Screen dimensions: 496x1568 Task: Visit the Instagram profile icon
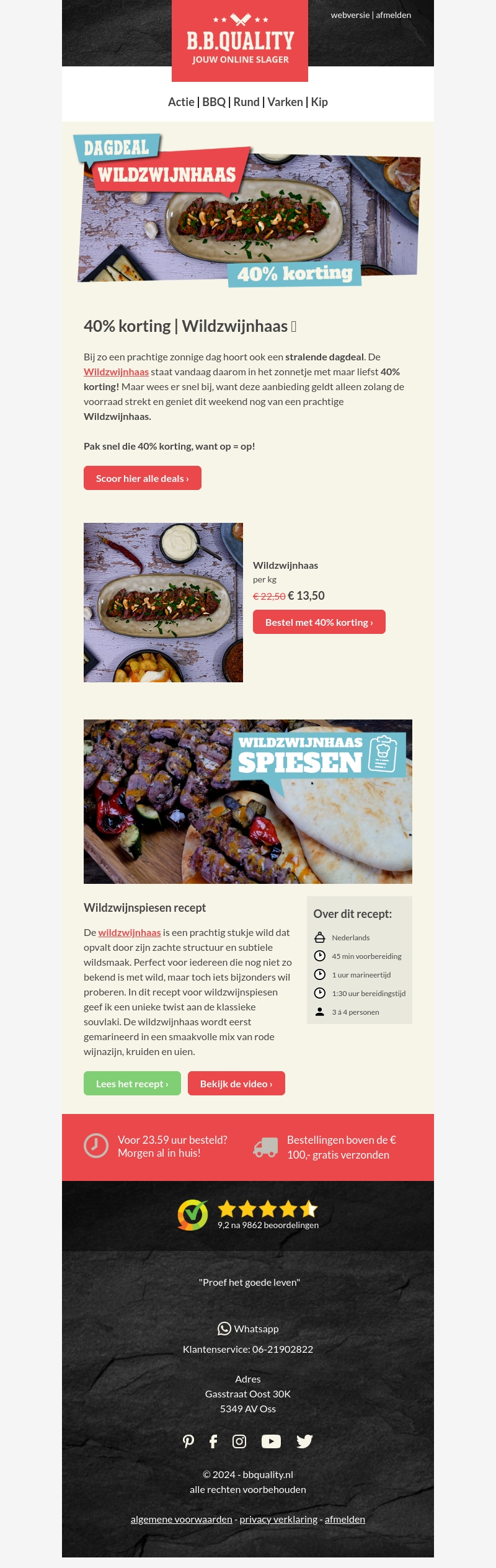click(239, 1441)
